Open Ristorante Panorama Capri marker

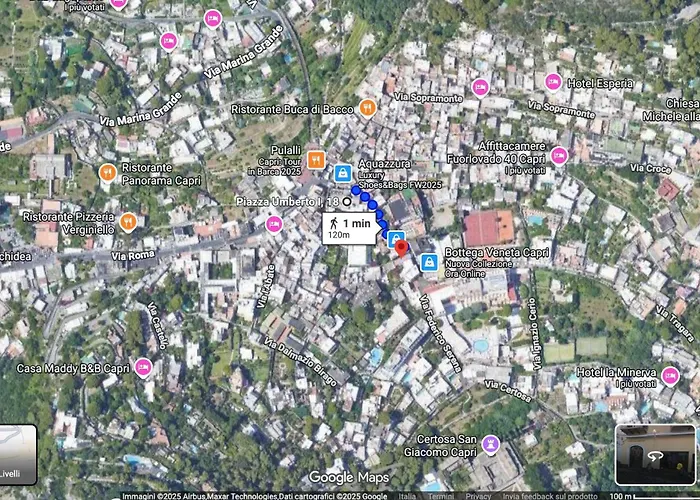tap(107, 174)
